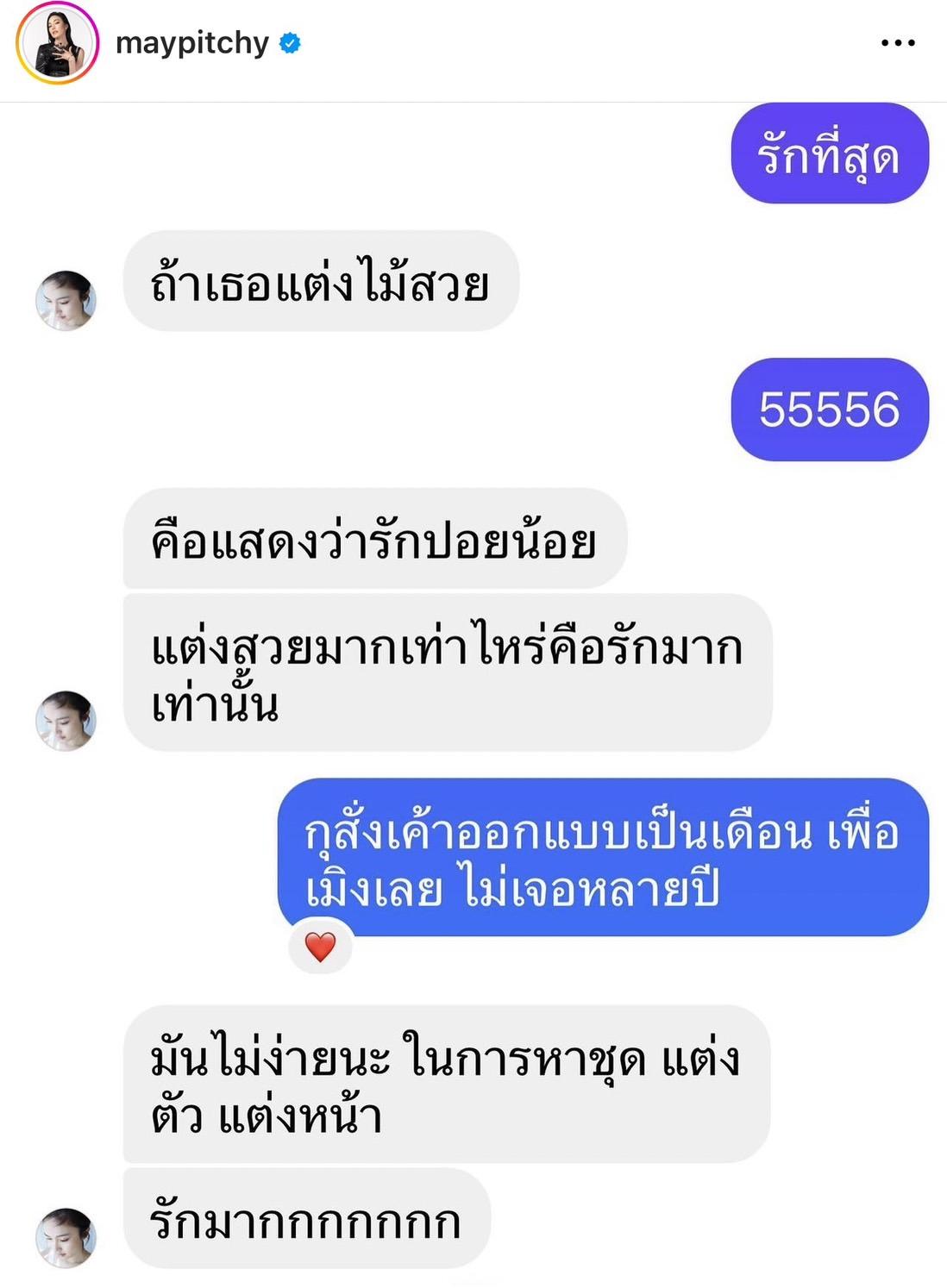Open the maypitchy profile via username
The image size is (947, 1288).
tap(191, 43)
